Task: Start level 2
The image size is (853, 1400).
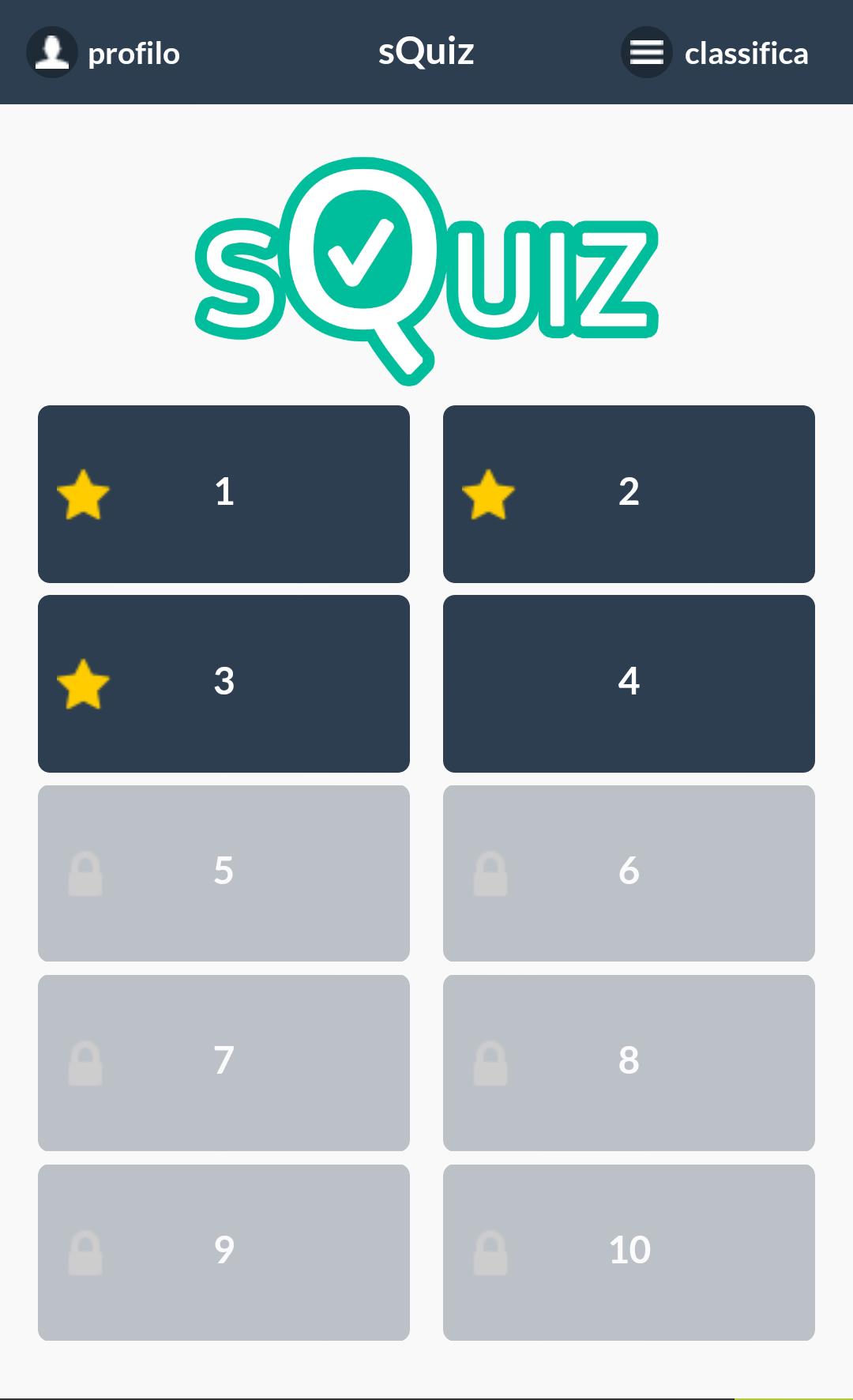Action: (629, 494)
